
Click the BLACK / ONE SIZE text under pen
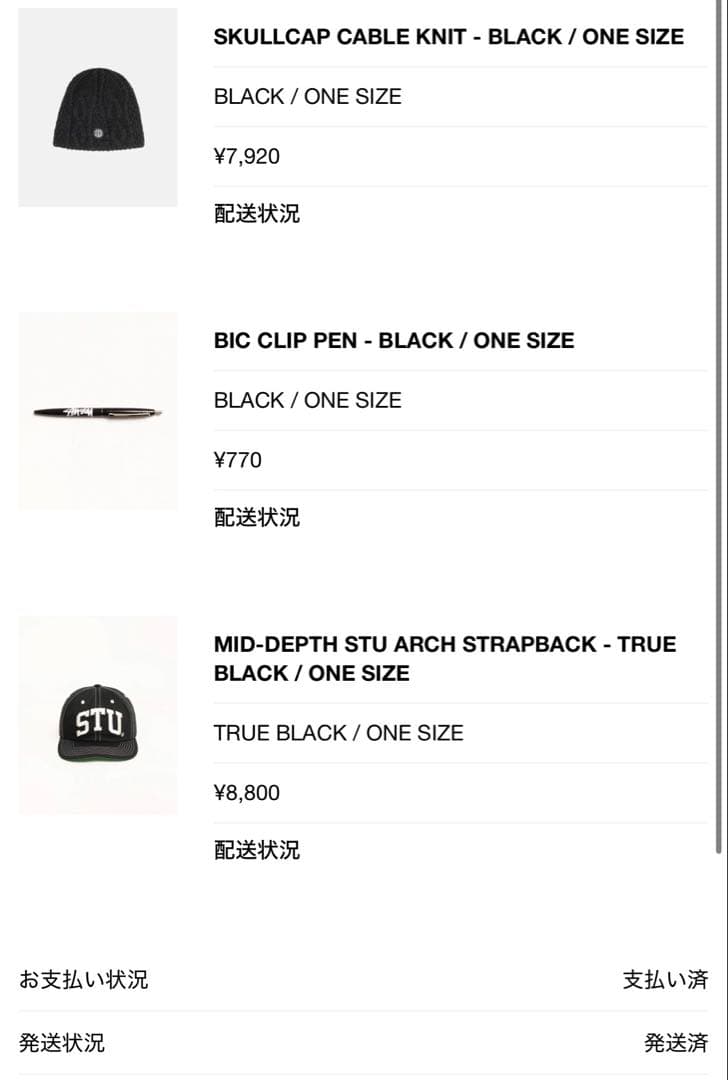click(306, 400)
